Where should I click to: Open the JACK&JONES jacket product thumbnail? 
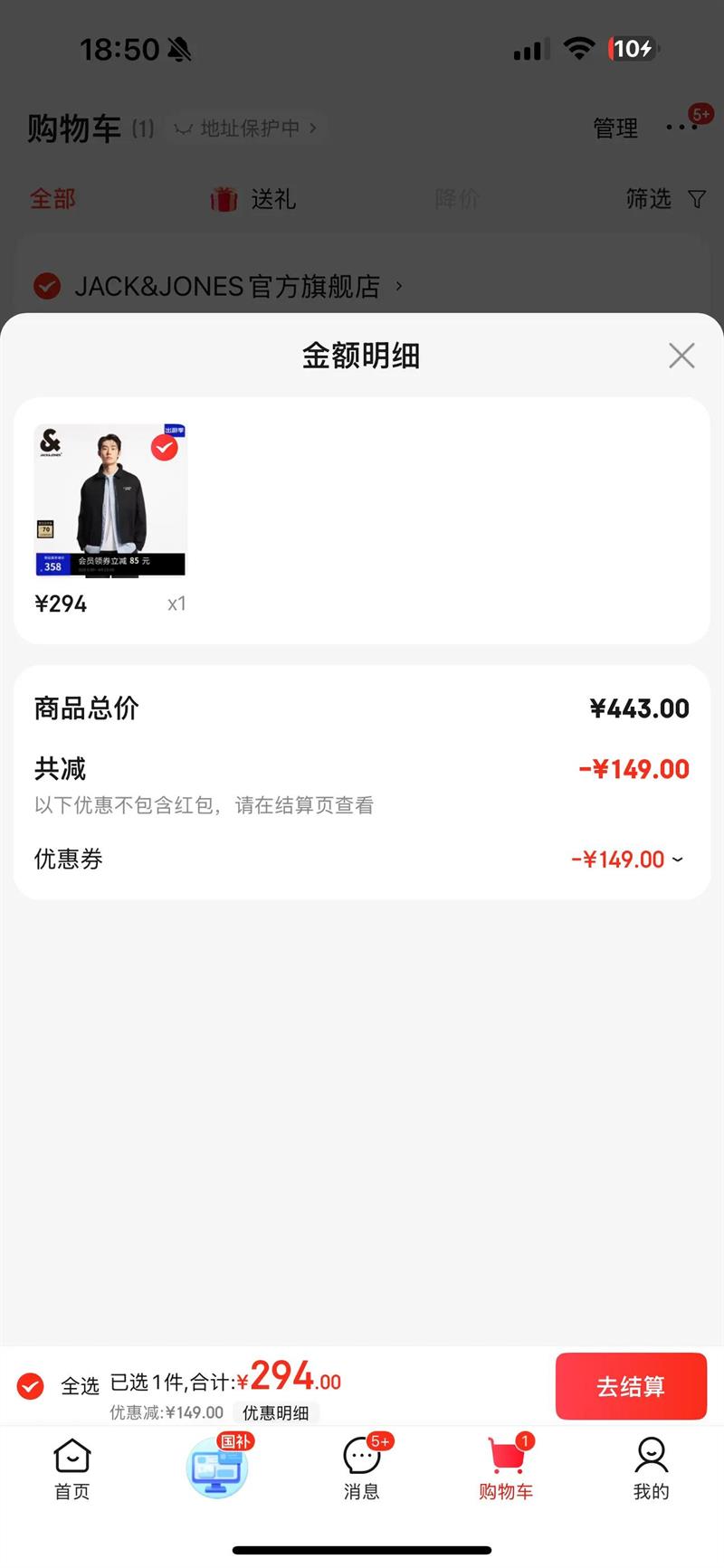point(110,500)
